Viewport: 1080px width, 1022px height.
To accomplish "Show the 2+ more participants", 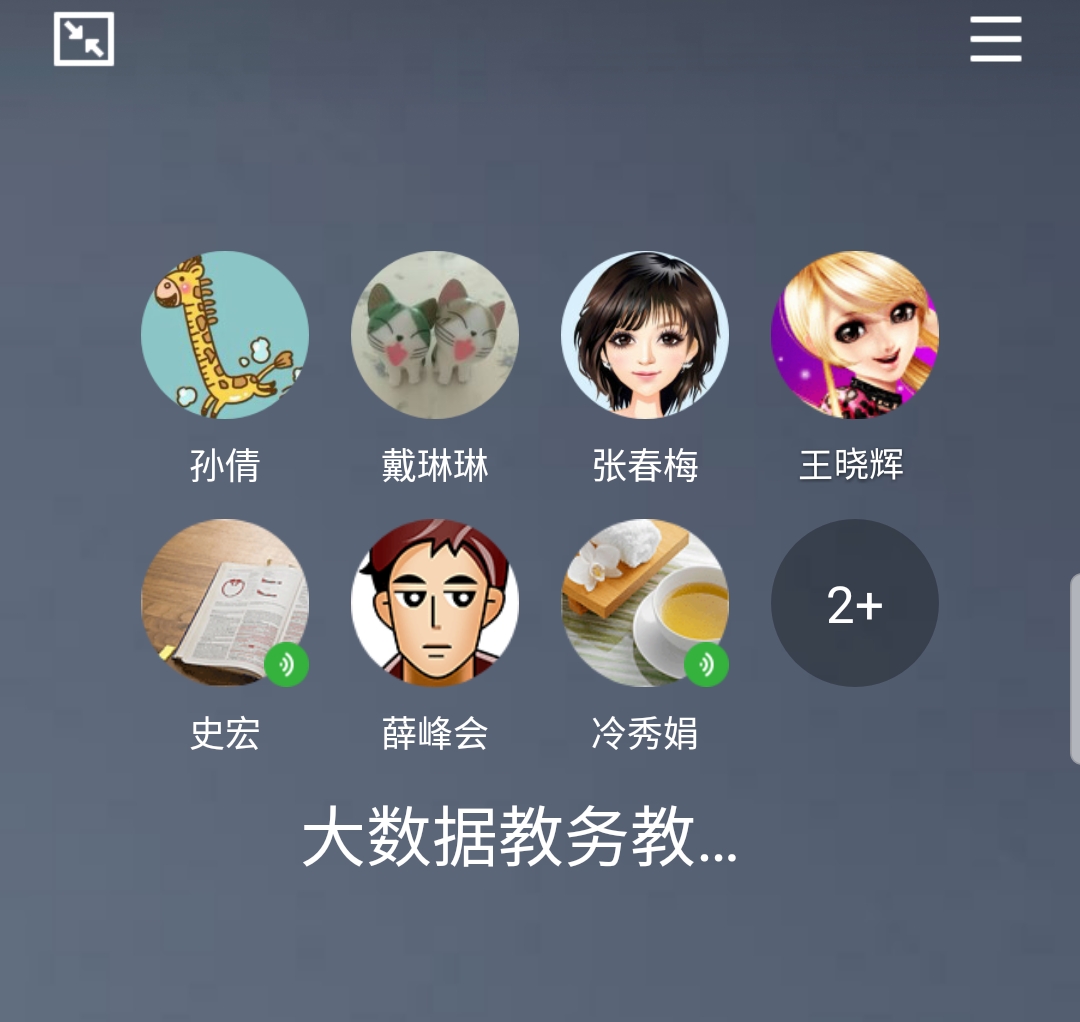I will click(x=854, y=603).
